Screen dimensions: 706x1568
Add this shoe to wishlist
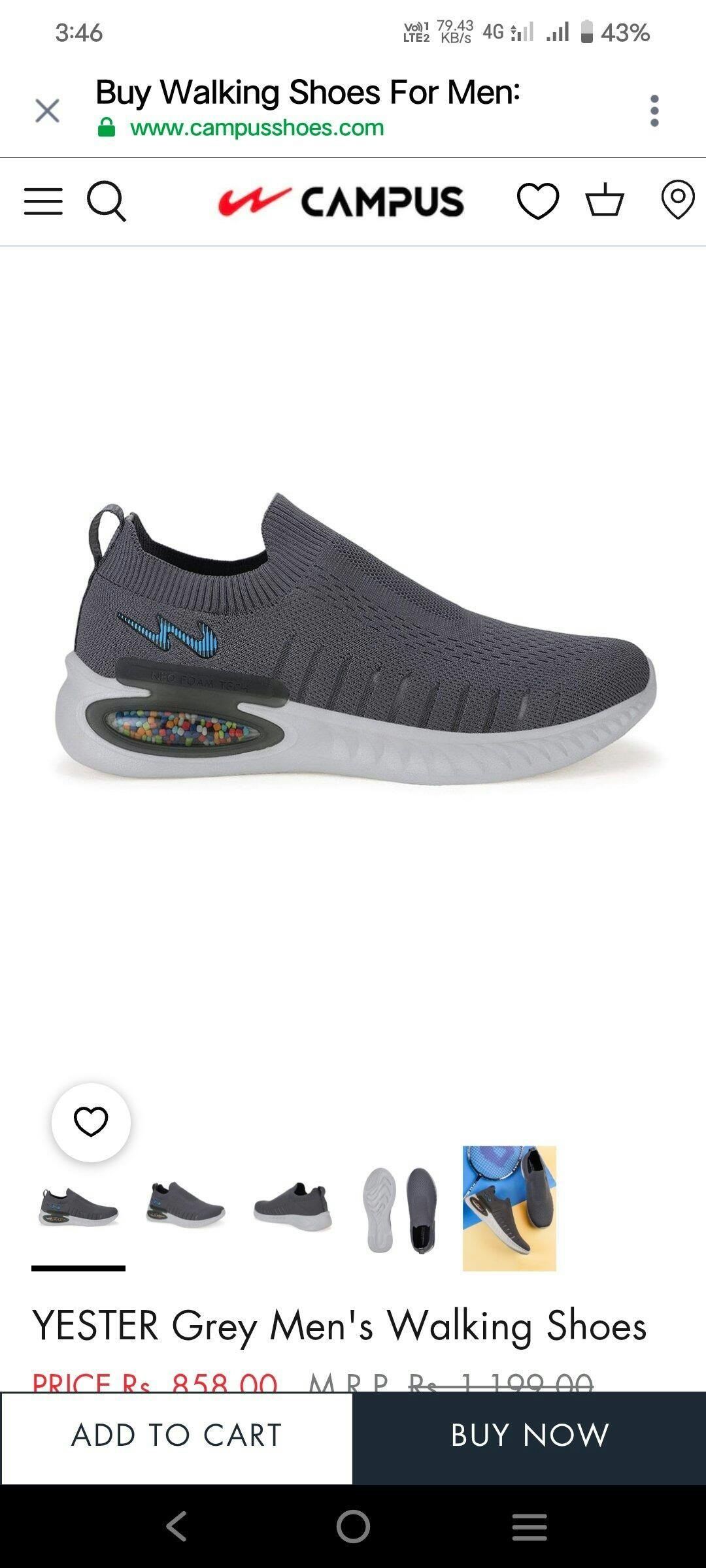point(91,1122)
